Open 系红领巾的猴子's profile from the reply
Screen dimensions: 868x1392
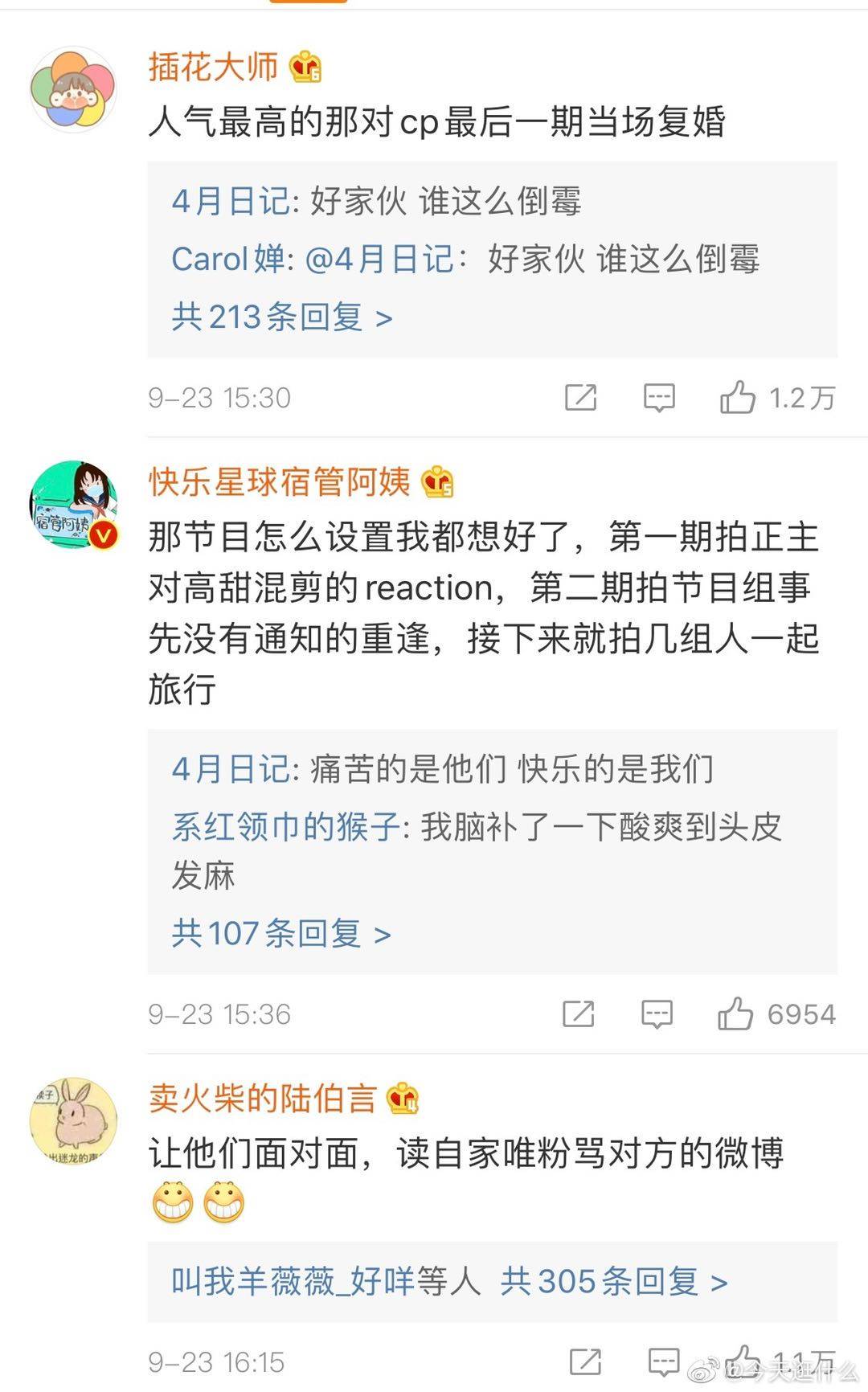(285, 826)
